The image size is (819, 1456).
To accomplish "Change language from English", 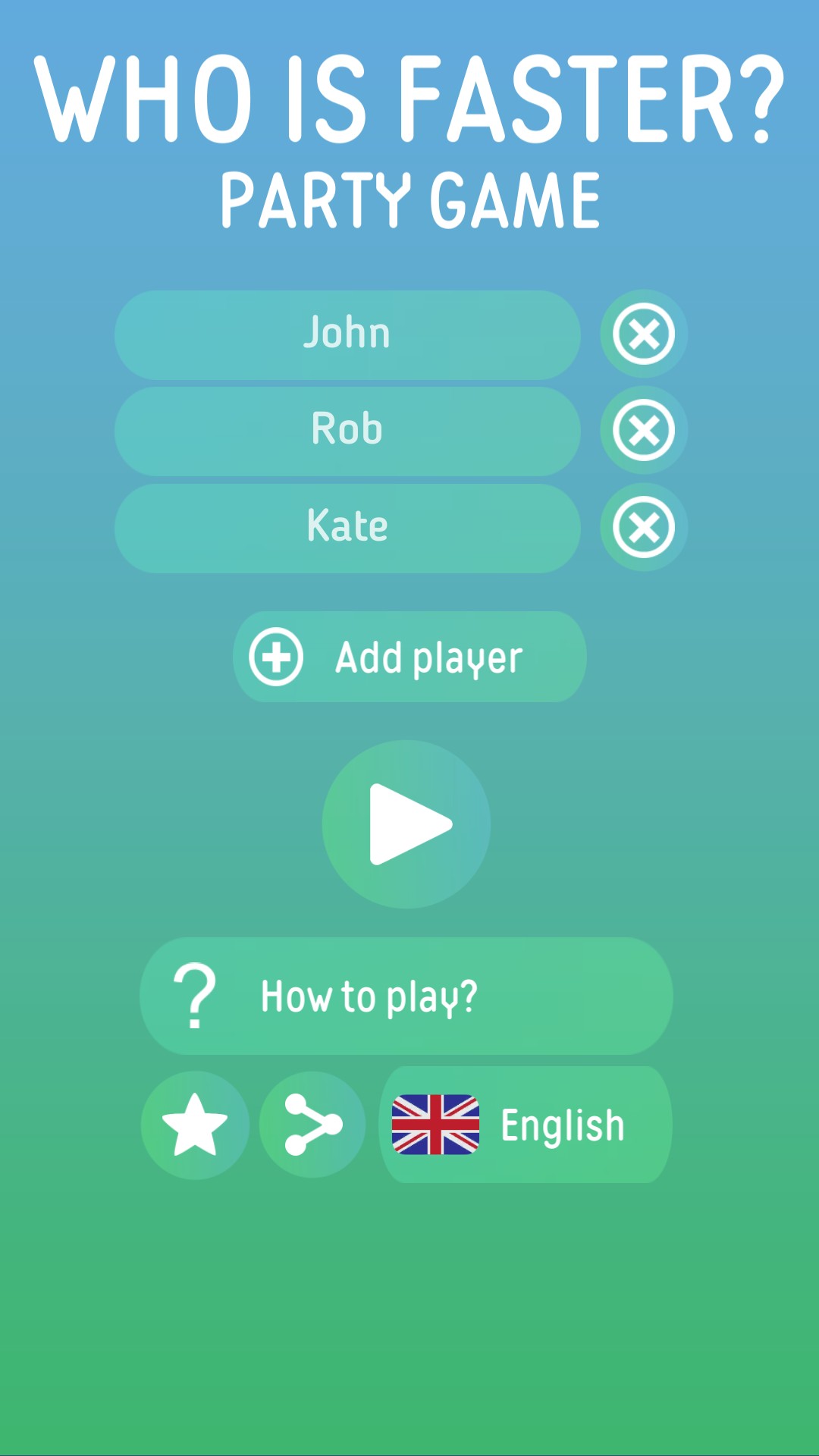I will tap(526, 1125).
